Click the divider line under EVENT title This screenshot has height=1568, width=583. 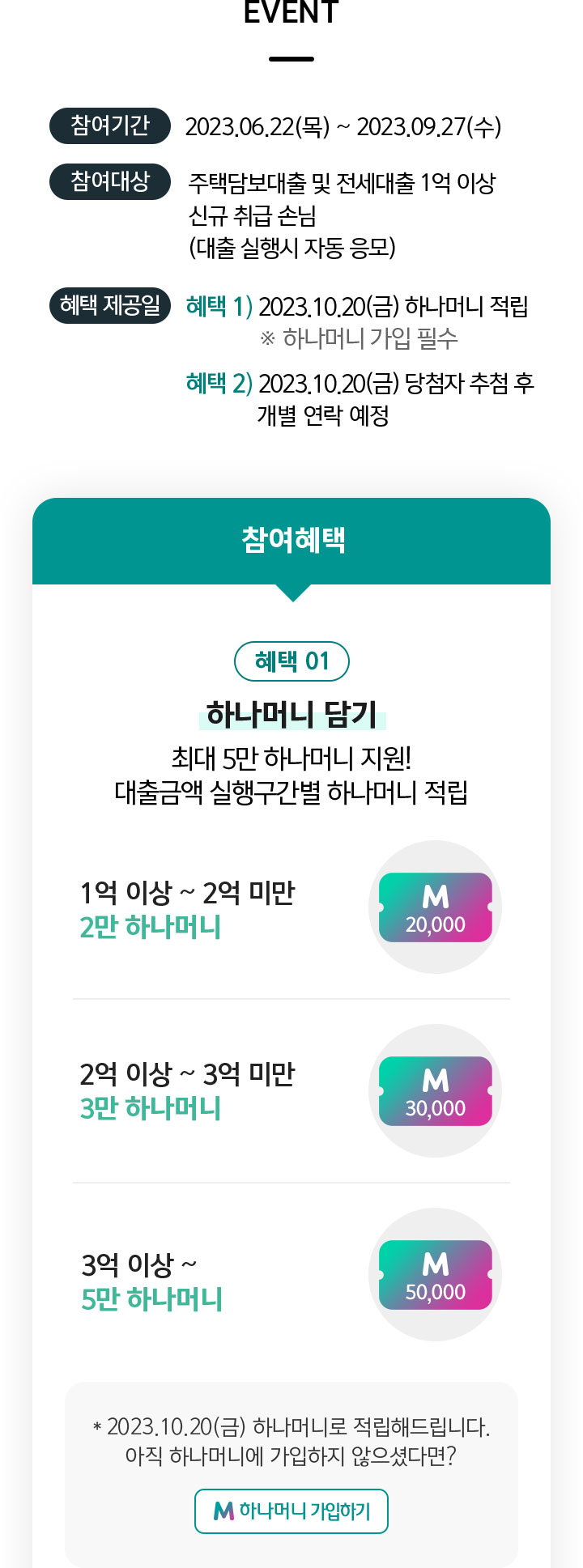tap(291, 57)
